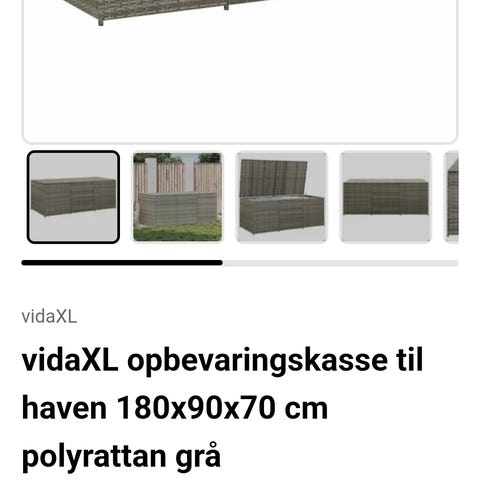Show the thumbnail with the lid open
Image resolution: width=480 pixels, height=480 pixels.
click(282, 197)
